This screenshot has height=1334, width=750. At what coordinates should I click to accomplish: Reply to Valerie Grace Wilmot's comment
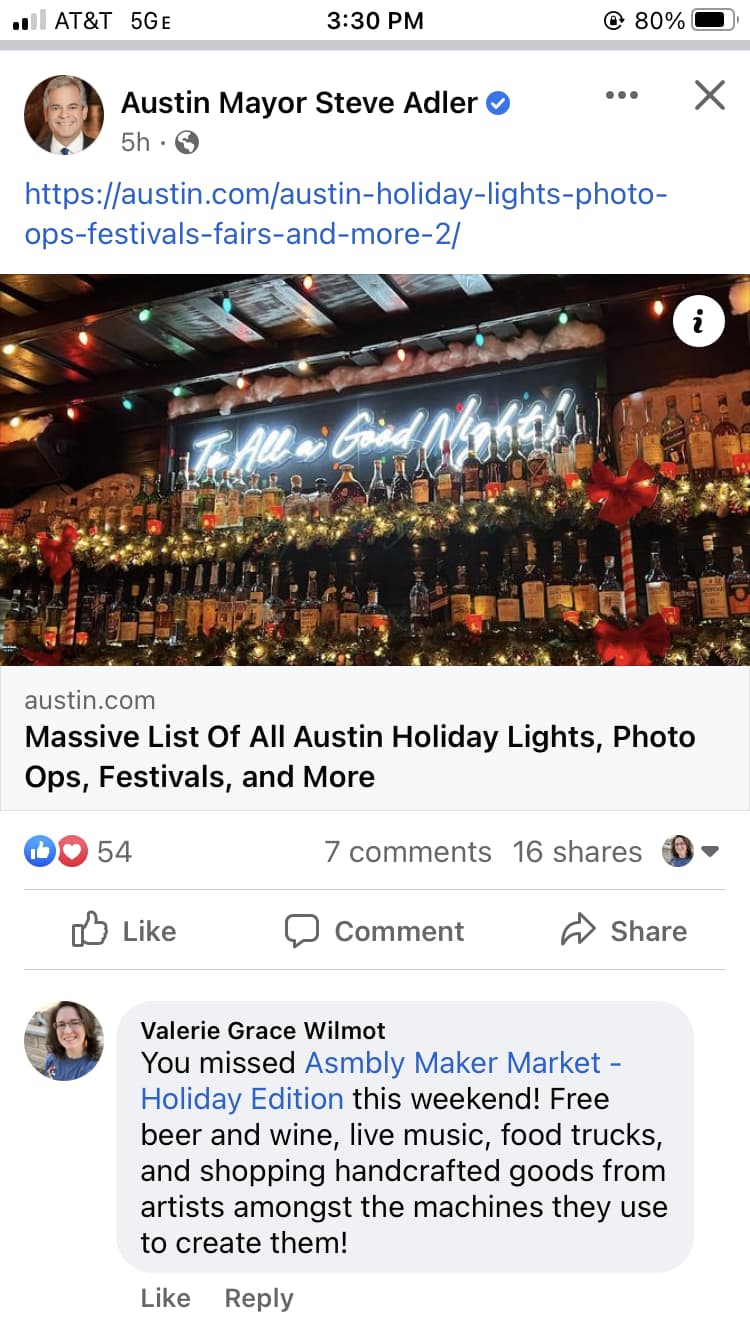[x=259, y=1298]
